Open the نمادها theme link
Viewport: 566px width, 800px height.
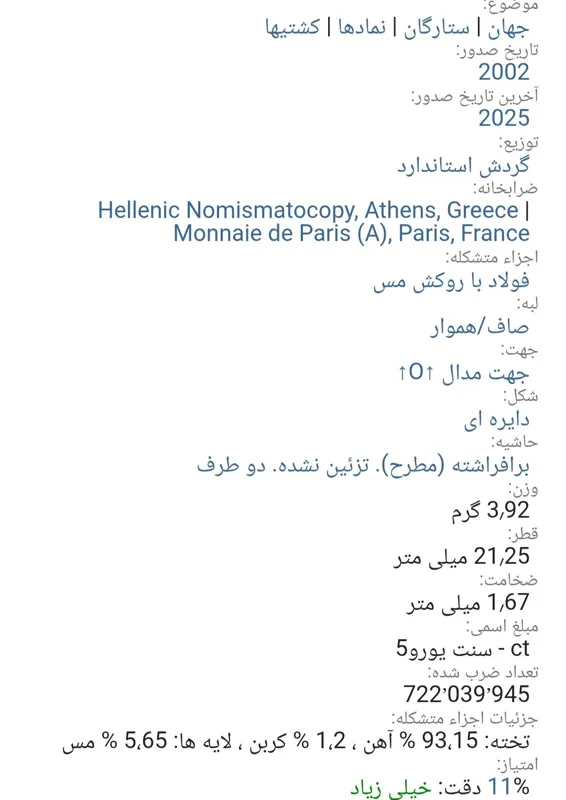click(x=362, y=27)
